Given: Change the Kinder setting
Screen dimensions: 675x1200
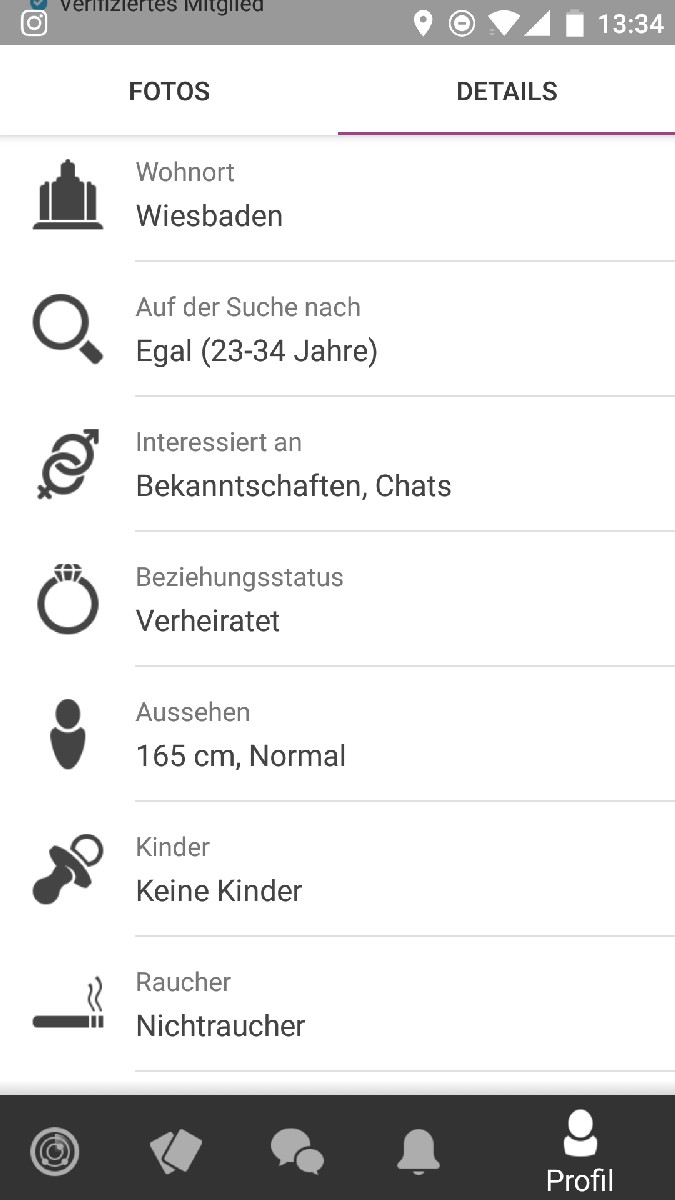Looking at the screenshot, I should [x=337, y=870].
